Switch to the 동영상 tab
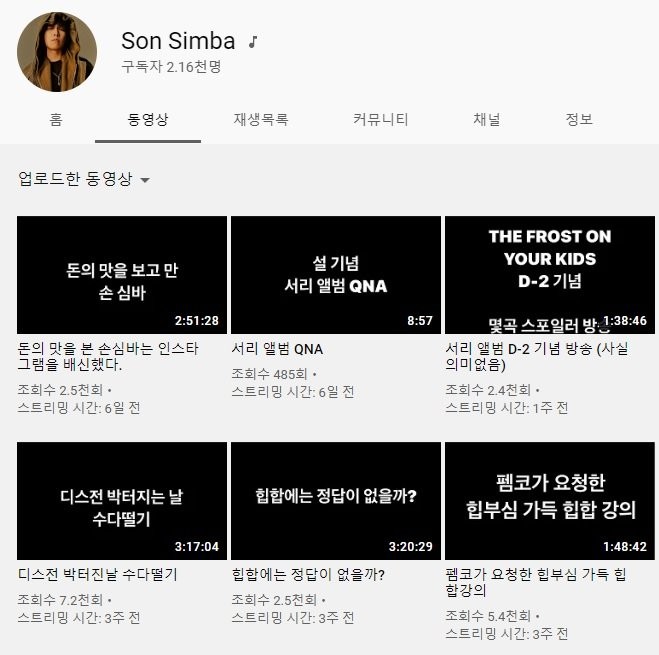659x655 pixels. tap(148, 120)
